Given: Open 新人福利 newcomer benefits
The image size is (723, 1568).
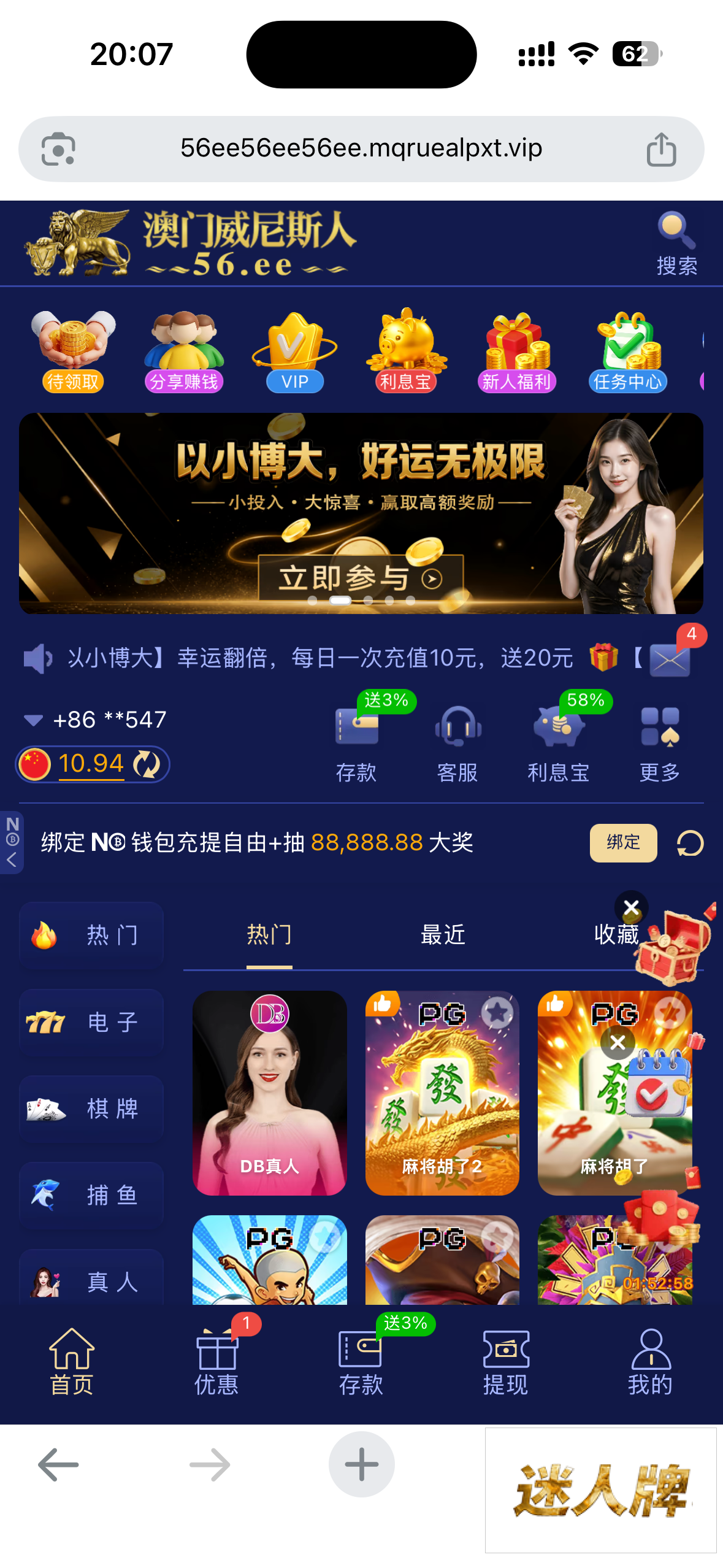Looking at the screenshot, I should (x=516, y=350).
